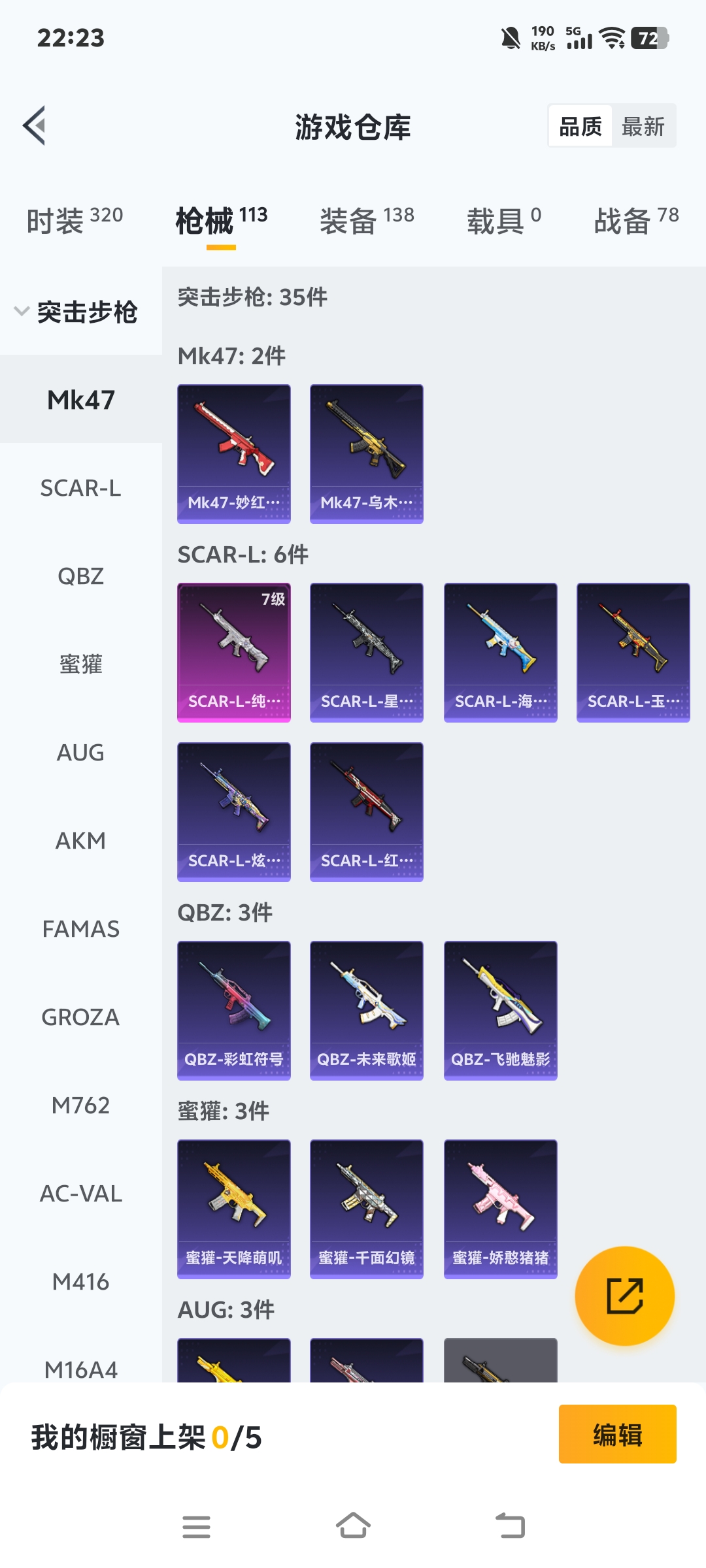Choose GROZA in the side list
The width and height of the screenshot is (706, 1568).
coord(80,1017)
